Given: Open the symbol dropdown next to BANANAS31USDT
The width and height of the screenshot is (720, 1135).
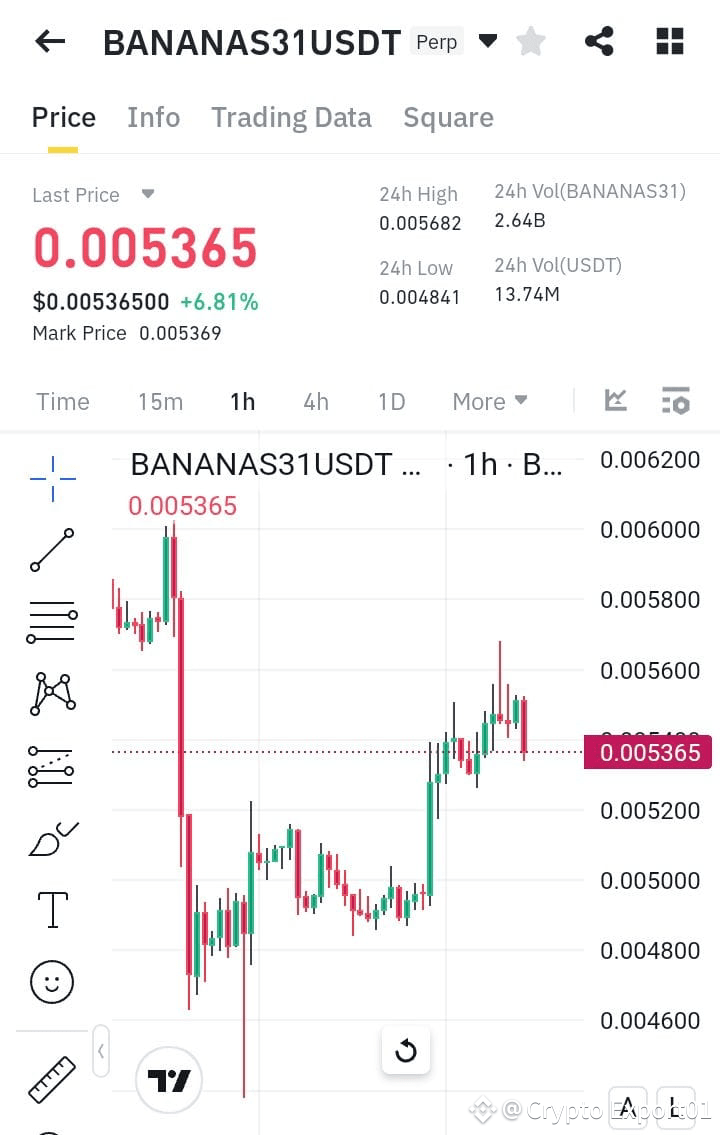Looking at the screenshot, I should [487, 41].
